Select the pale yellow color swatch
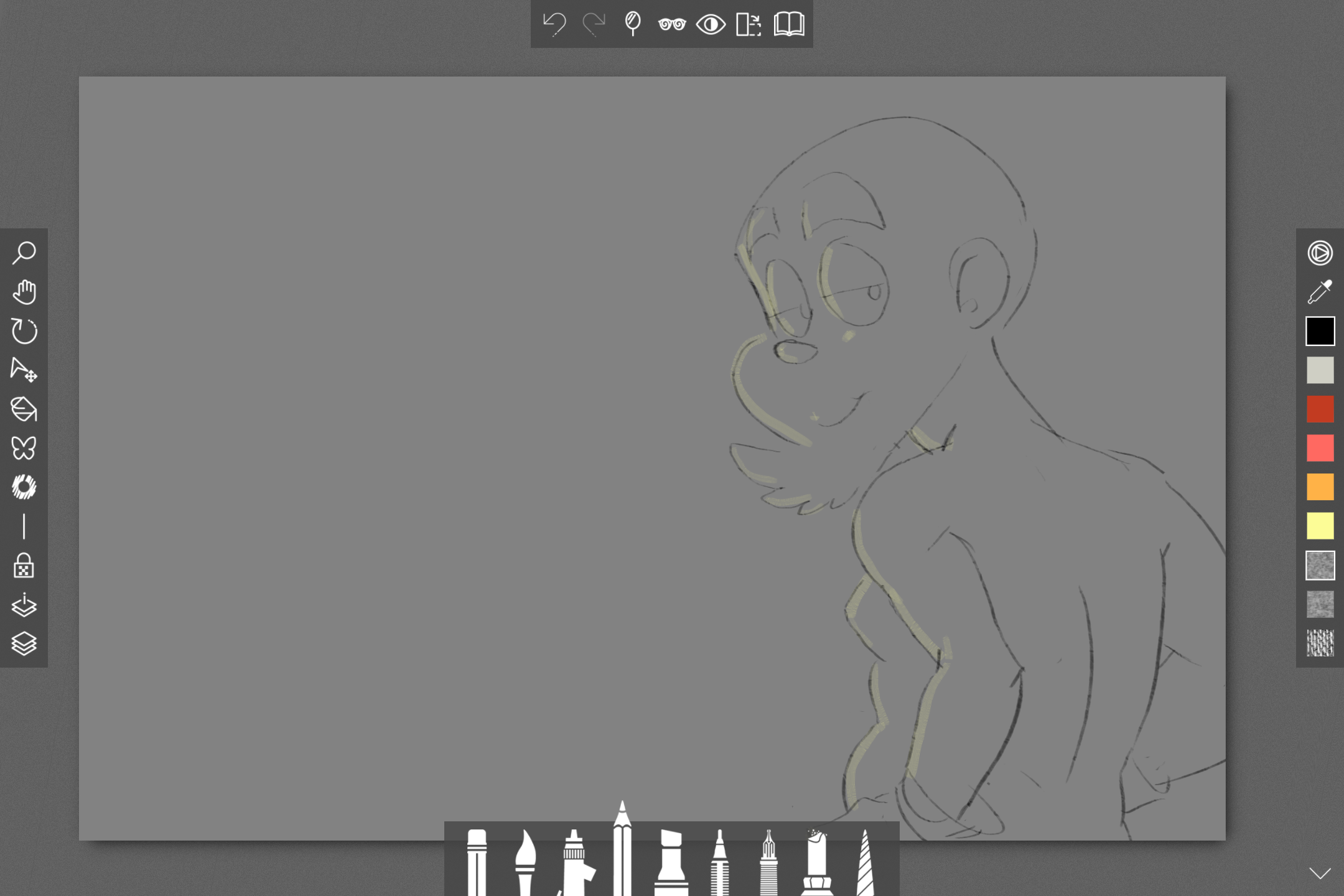This screenshot has height=896, width=1344. (1320, 526)
